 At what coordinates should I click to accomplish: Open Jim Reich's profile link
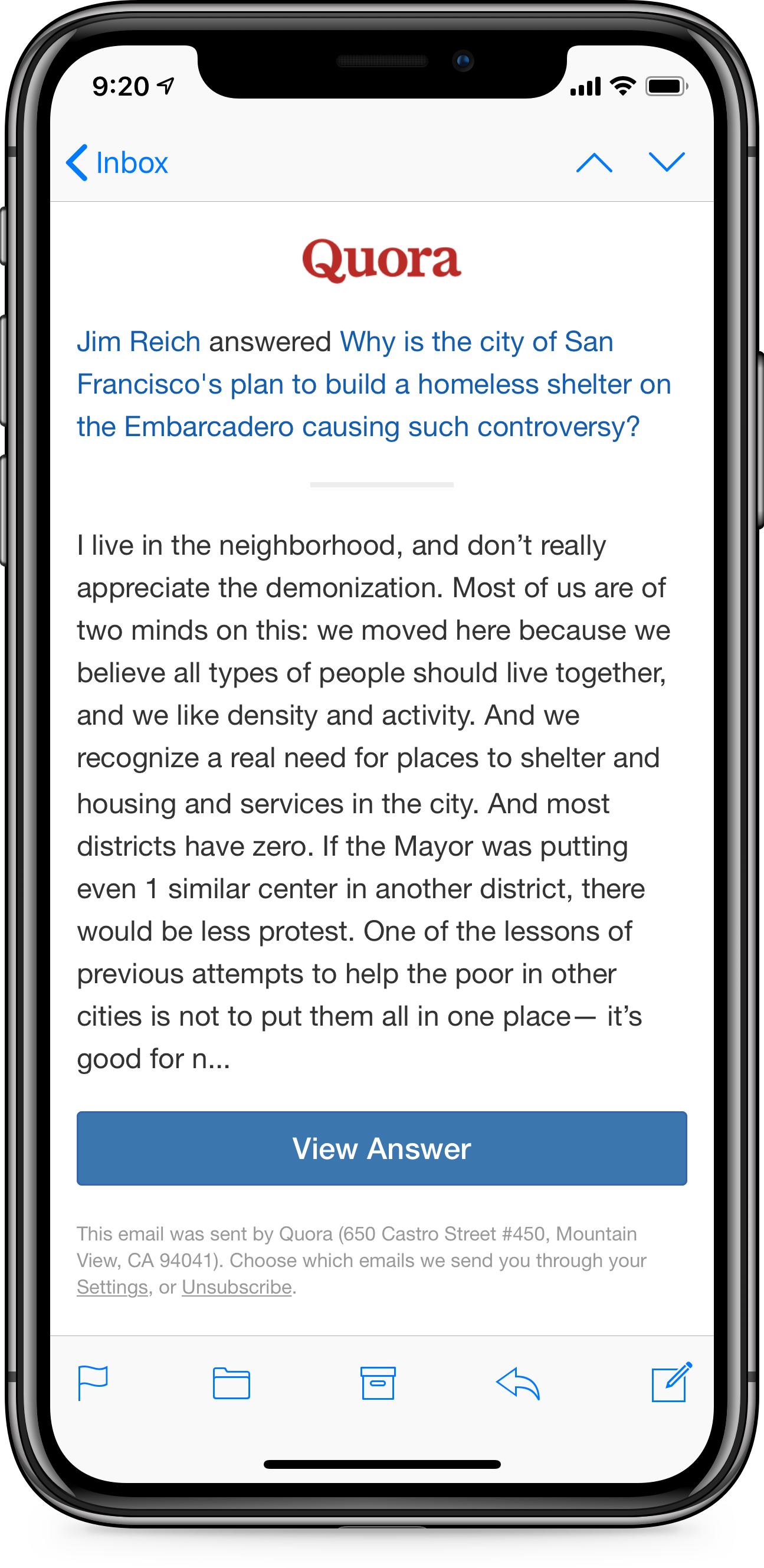click(x=139, y=342)
